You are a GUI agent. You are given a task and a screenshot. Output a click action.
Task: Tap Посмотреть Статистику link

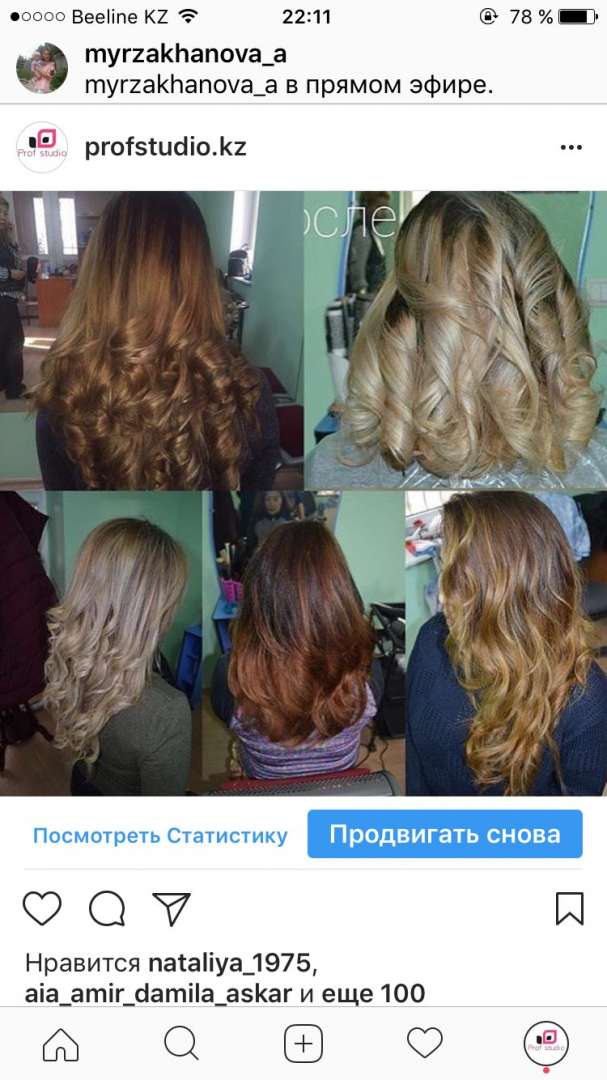(x=160, y=836)
